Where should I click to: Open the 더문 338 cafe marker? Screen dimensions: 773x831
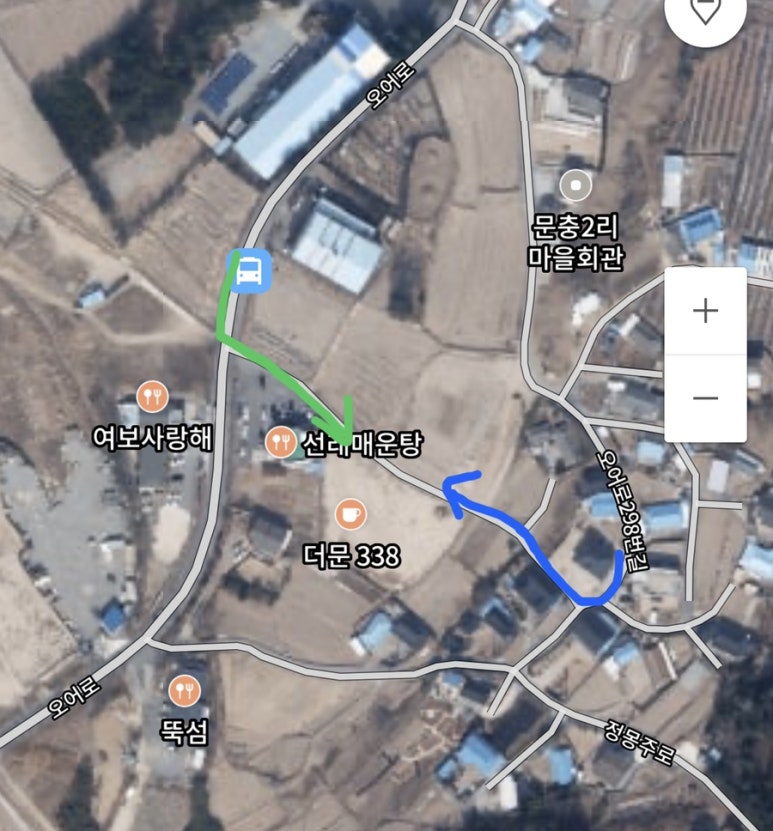[x=350, y=515]
